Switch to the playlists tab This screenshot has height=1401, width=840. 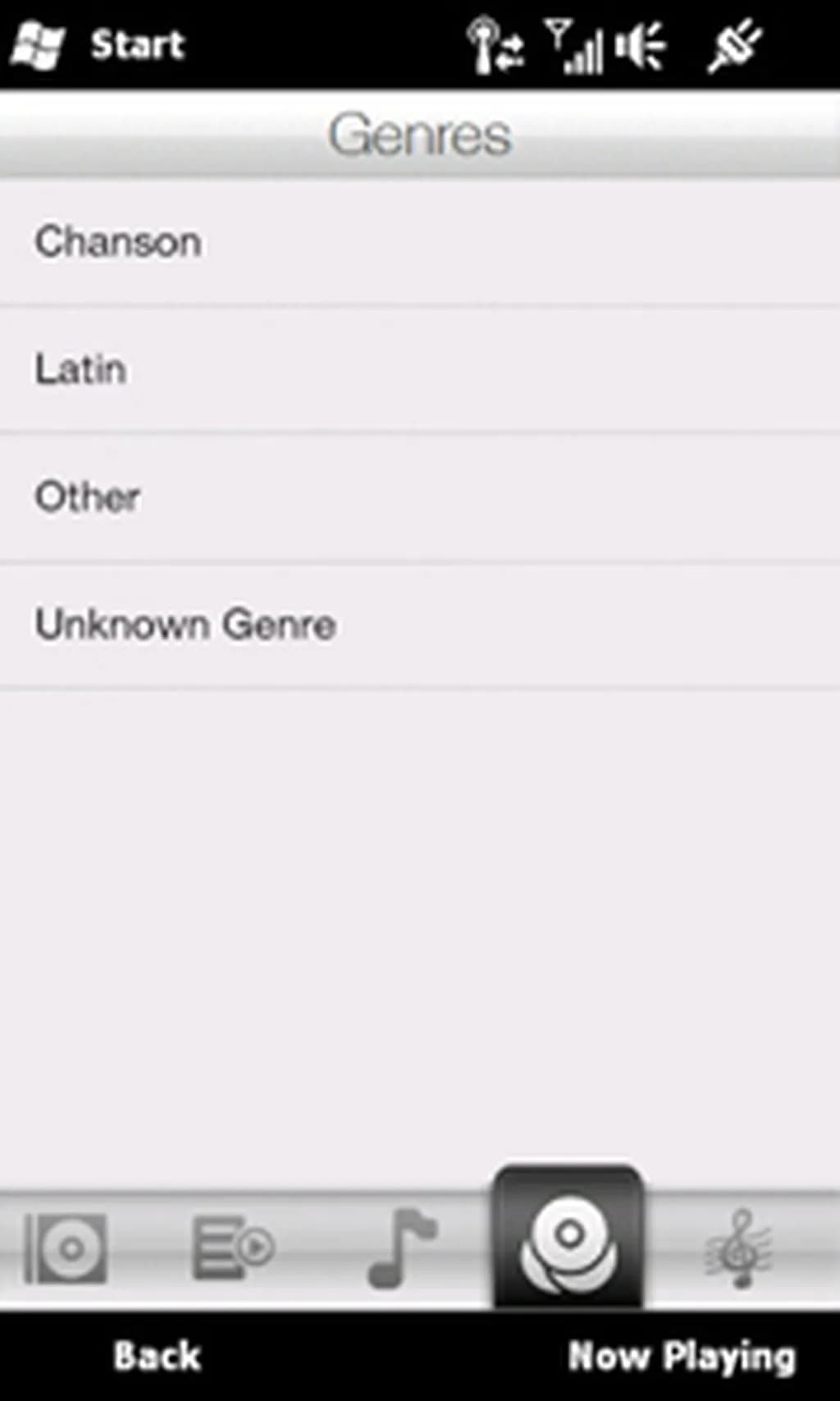click(232, 1248)
